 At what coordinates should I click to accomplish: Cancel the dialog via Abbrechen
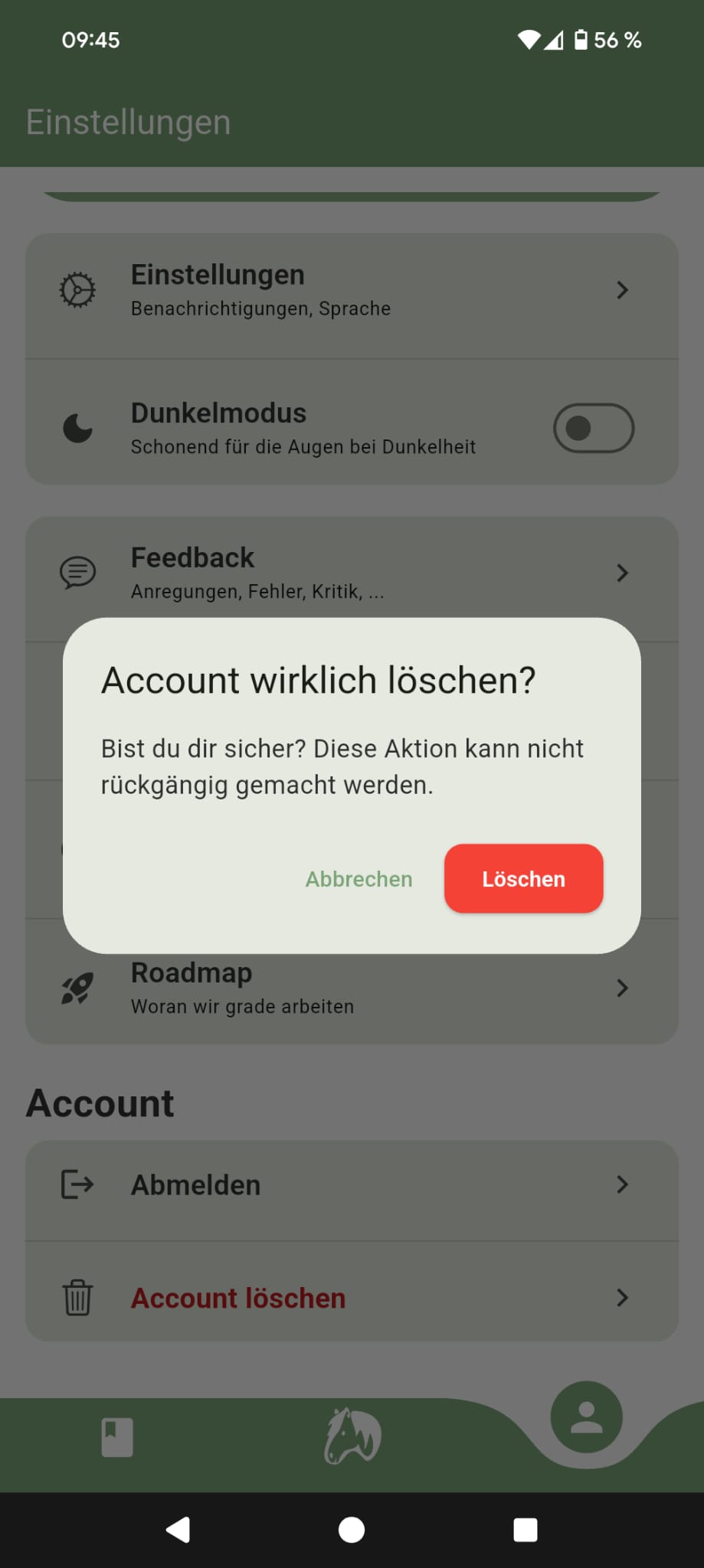(359, 879)
